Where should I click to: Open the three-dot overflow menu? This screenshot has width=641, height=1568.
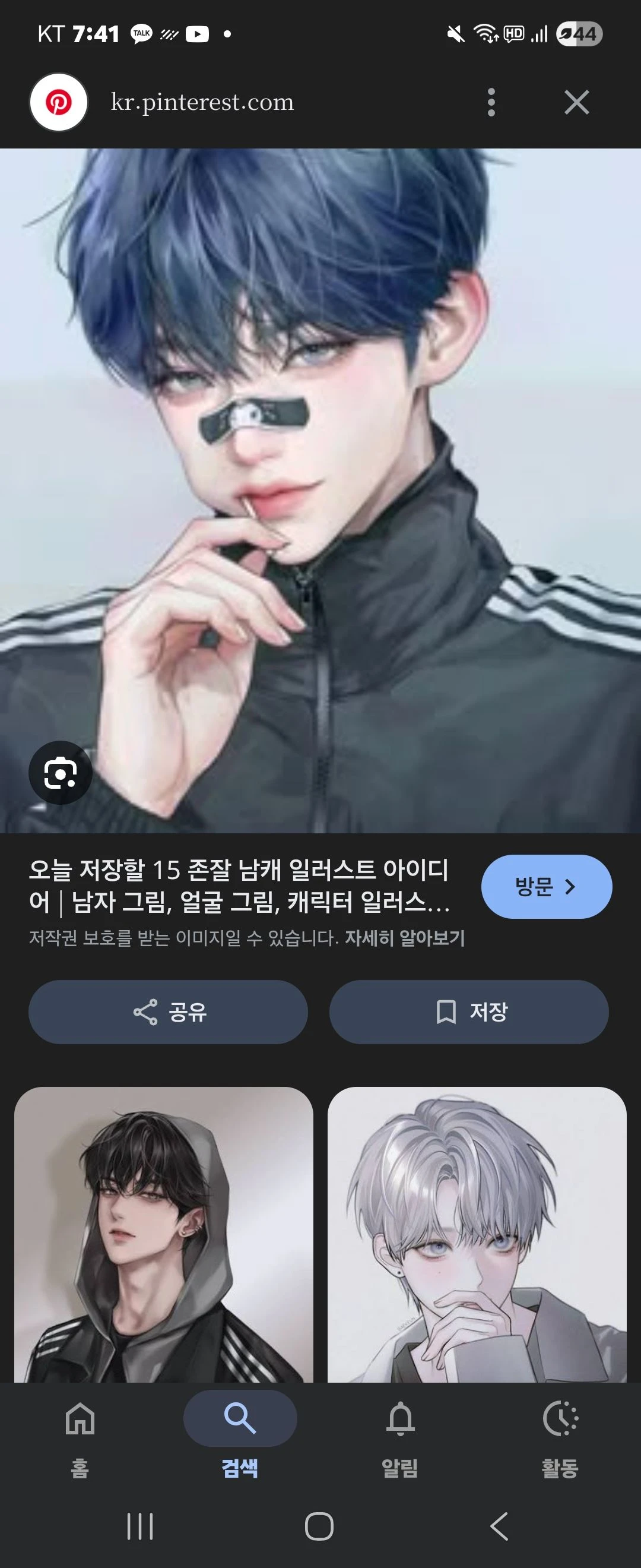coord(491,102)
